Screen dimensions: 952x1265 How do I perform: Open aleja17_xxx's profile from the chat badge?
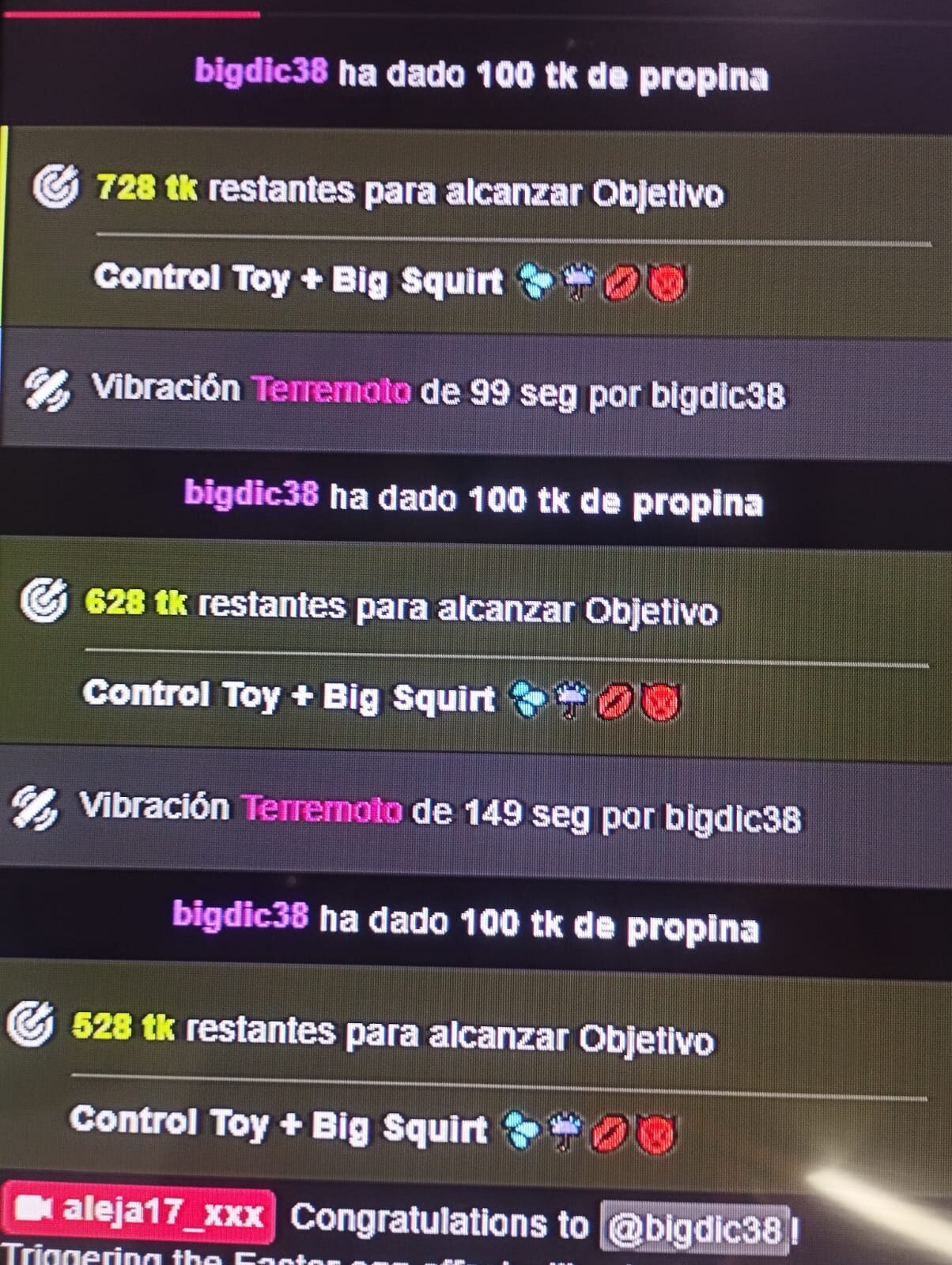click(x=139, y=1213)
